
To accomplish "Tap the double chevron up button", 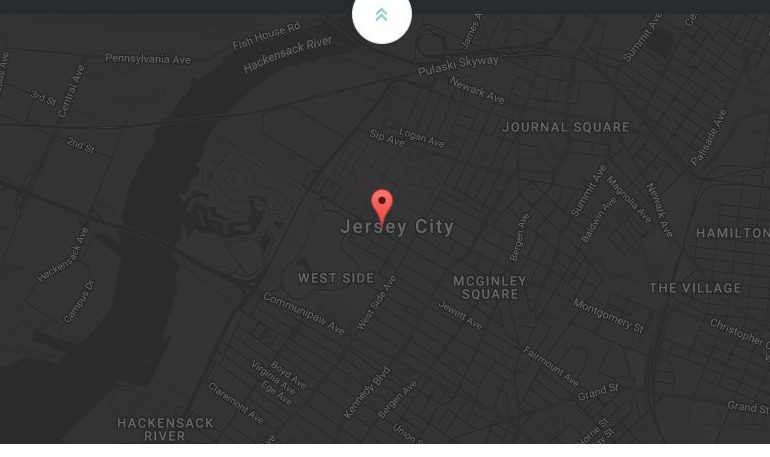I will 381,15.
